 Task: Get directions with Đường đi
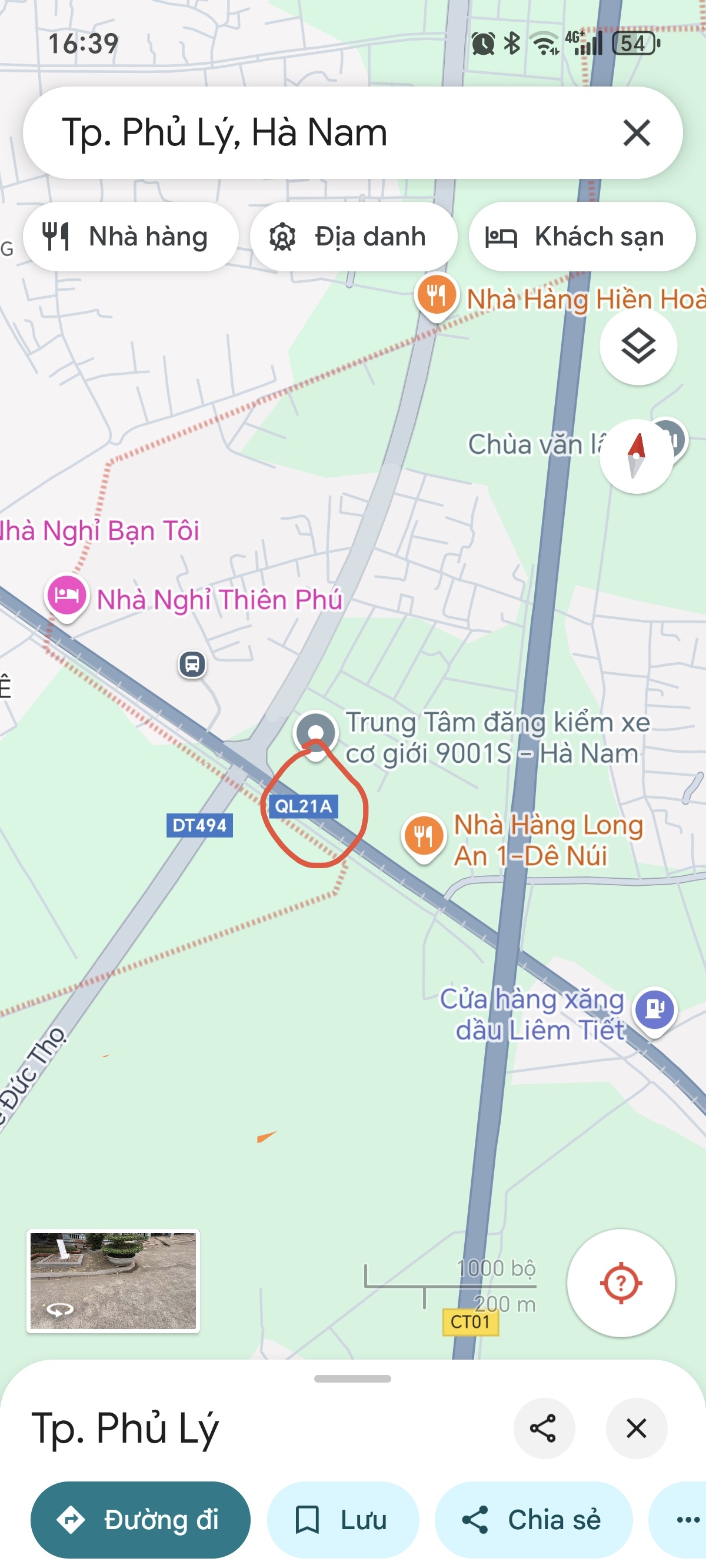140,1519
